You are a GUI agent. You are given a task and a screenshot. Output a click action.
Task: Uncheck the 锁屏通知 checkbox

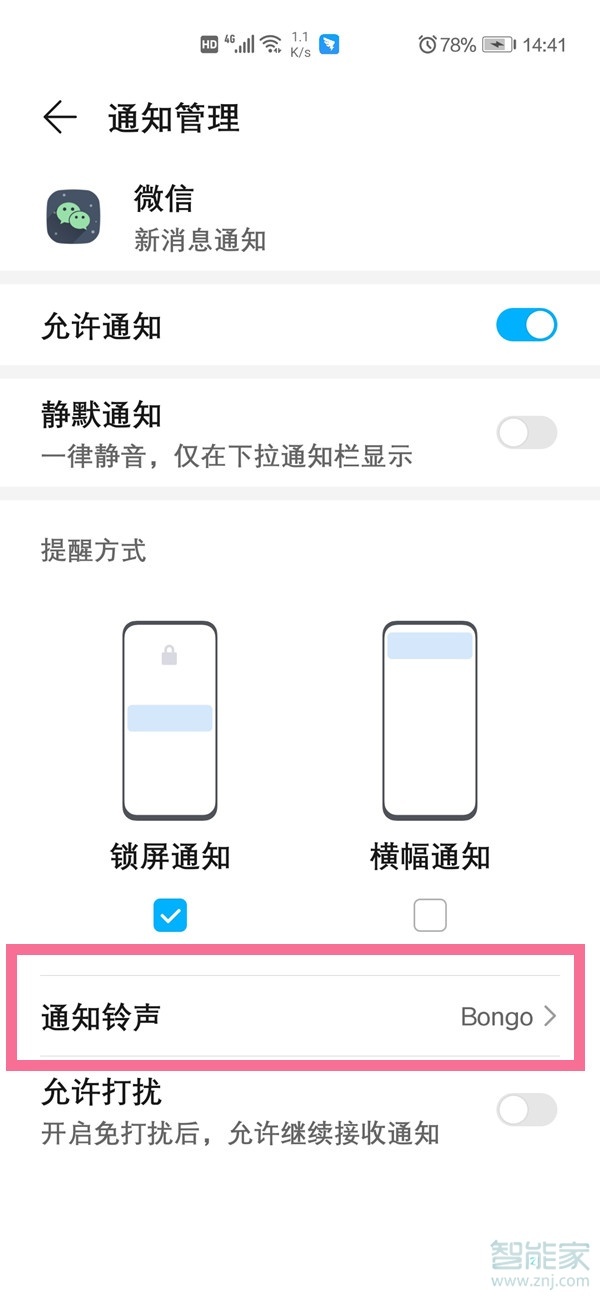click(170, 915)
